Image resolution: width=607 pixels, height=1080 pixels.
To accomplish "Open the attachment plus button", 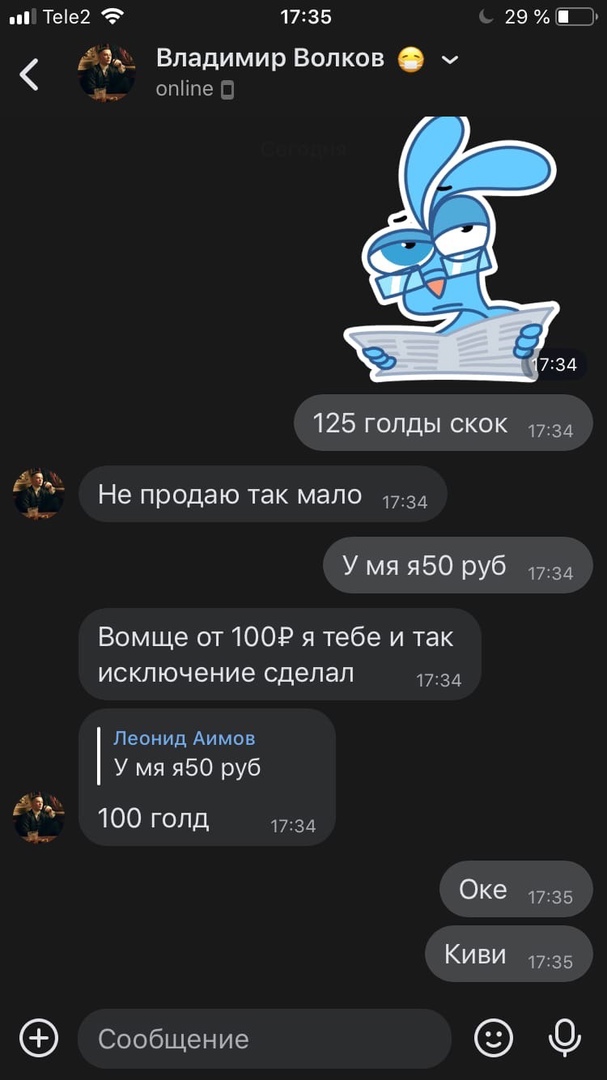I will 38,1038.
